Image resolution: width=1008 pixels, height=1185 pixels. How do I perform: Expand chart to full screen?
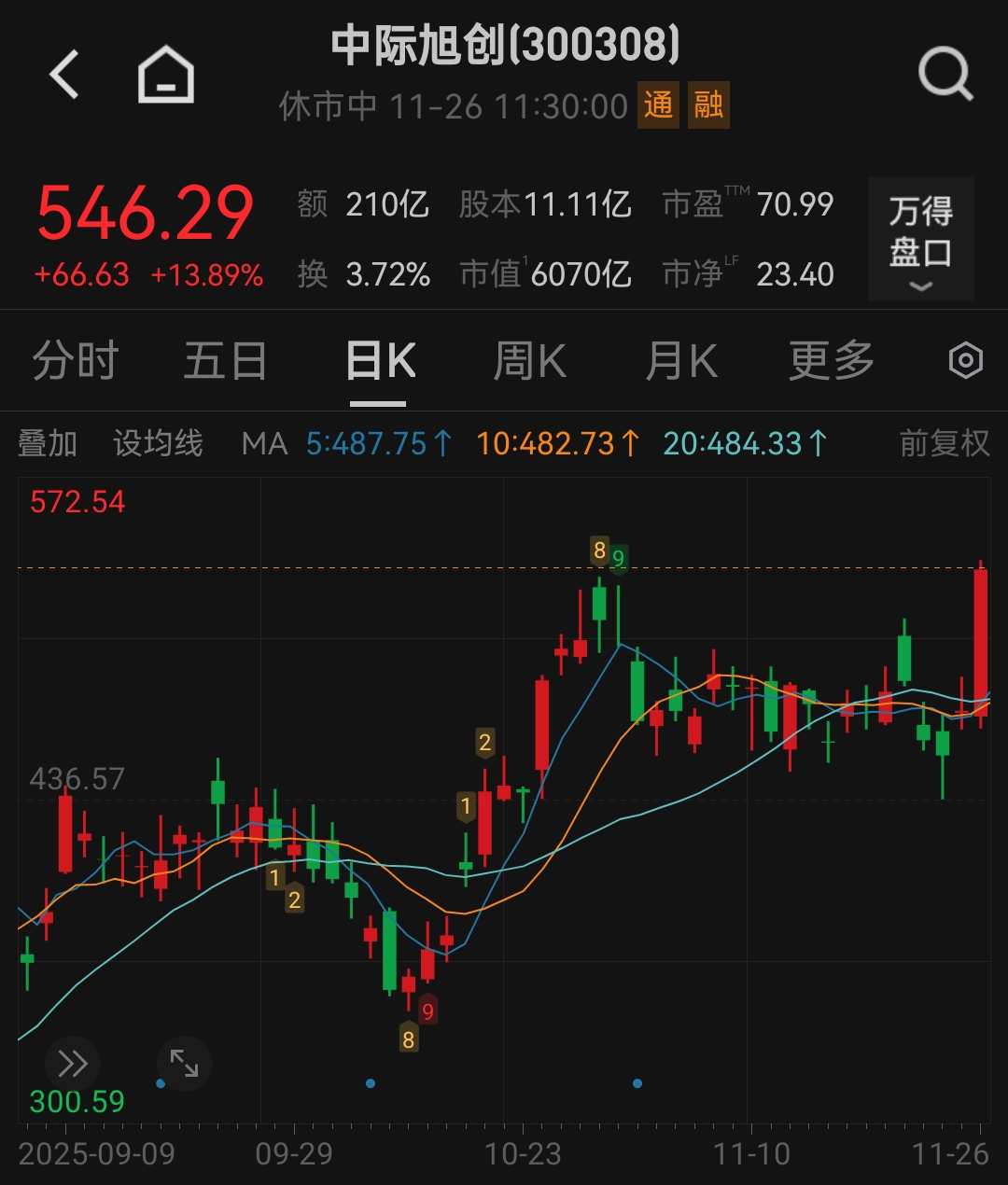pos(184,1063)
